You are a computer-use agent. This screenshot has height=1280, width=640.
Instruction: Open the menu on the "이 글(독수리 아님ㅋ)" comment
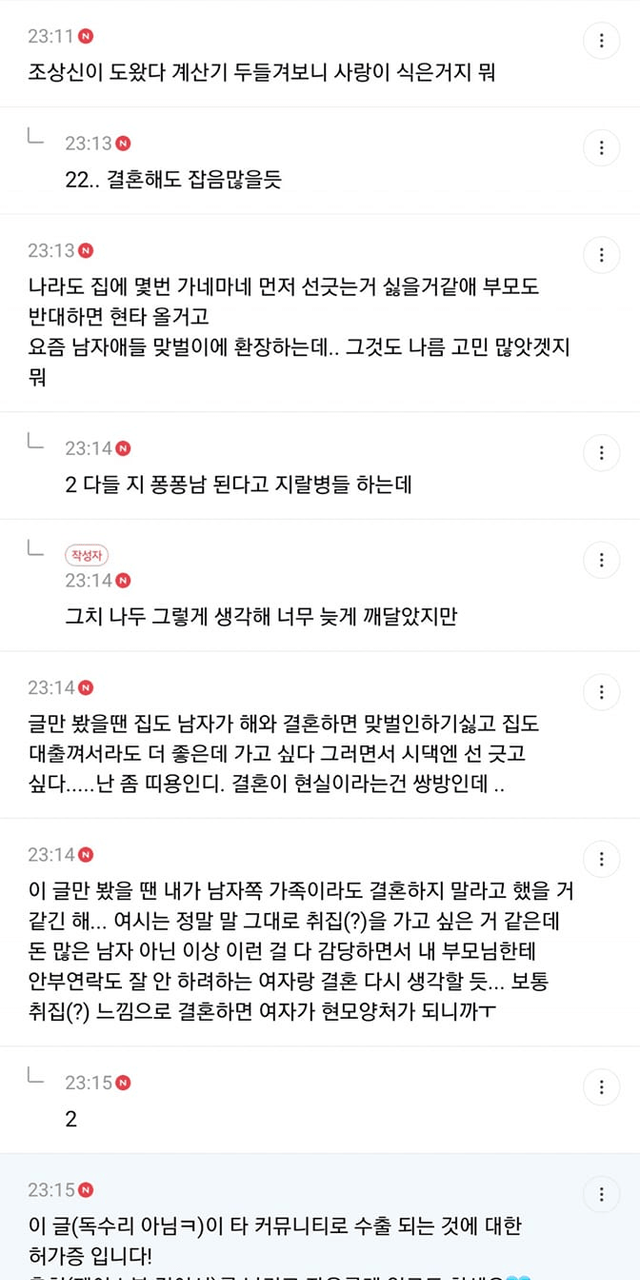tap(601, 1194)
